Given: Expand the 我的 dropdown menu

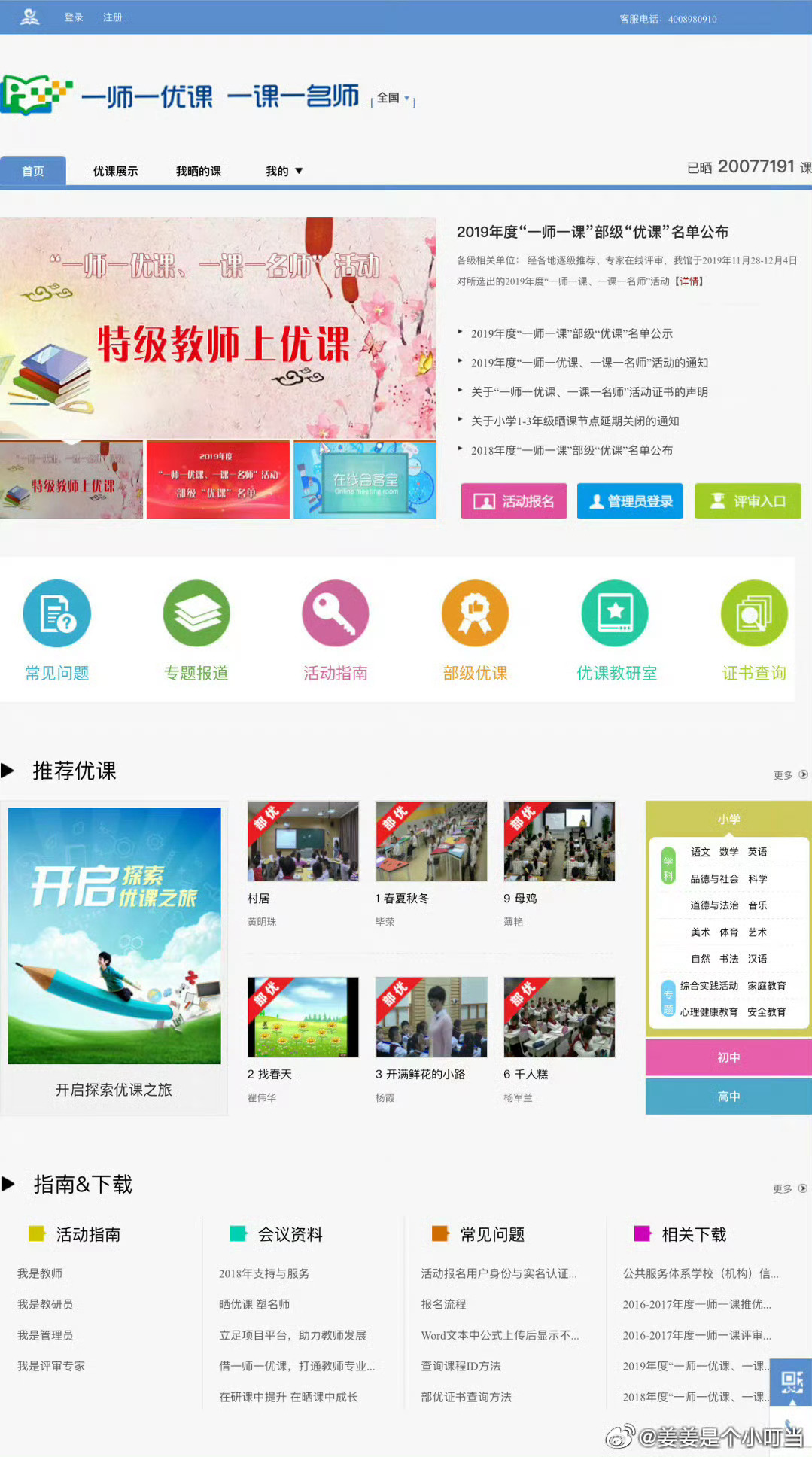Looking at the screenshot, I should (284, 171).
